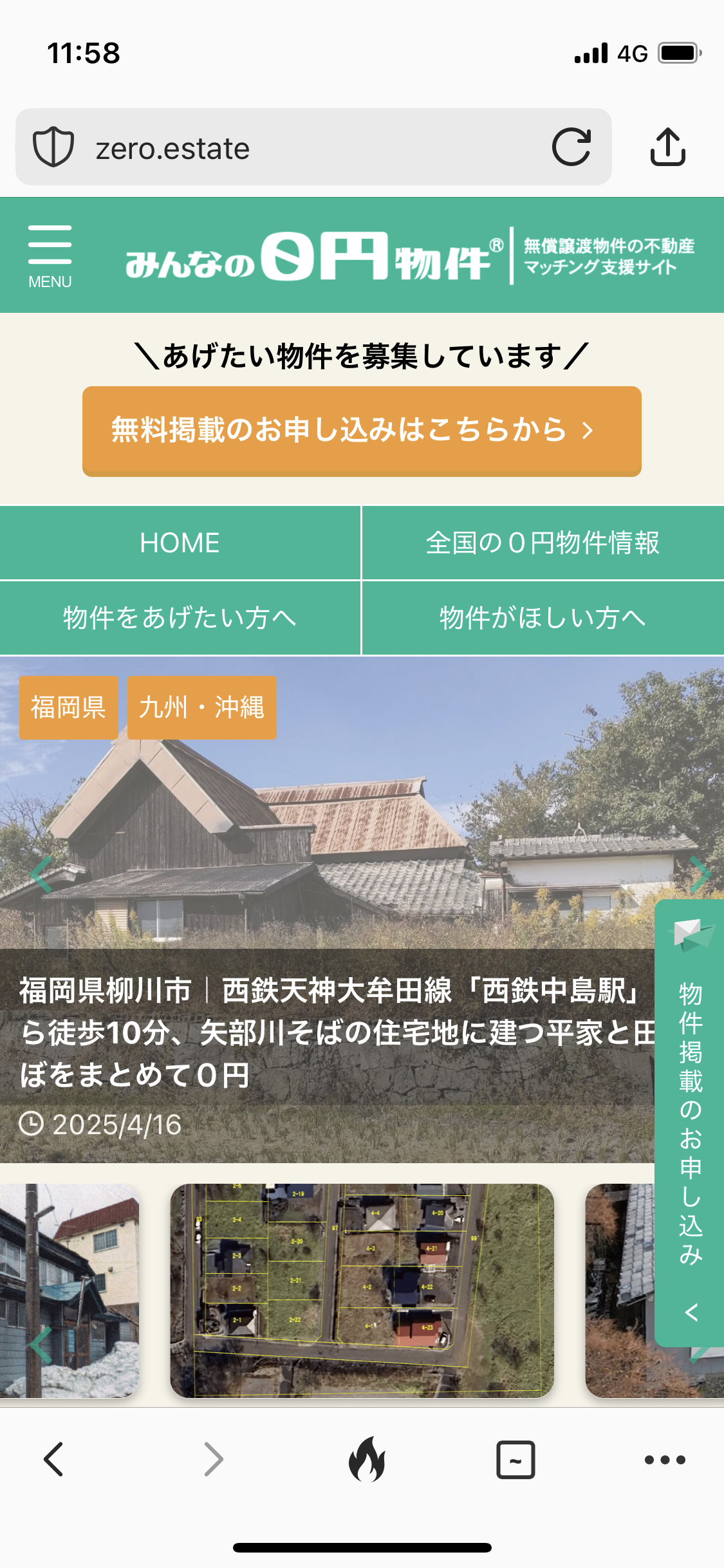Go to HOME navigation item
This screenshot has width=724, height=1568.
(x=180, y=543)
